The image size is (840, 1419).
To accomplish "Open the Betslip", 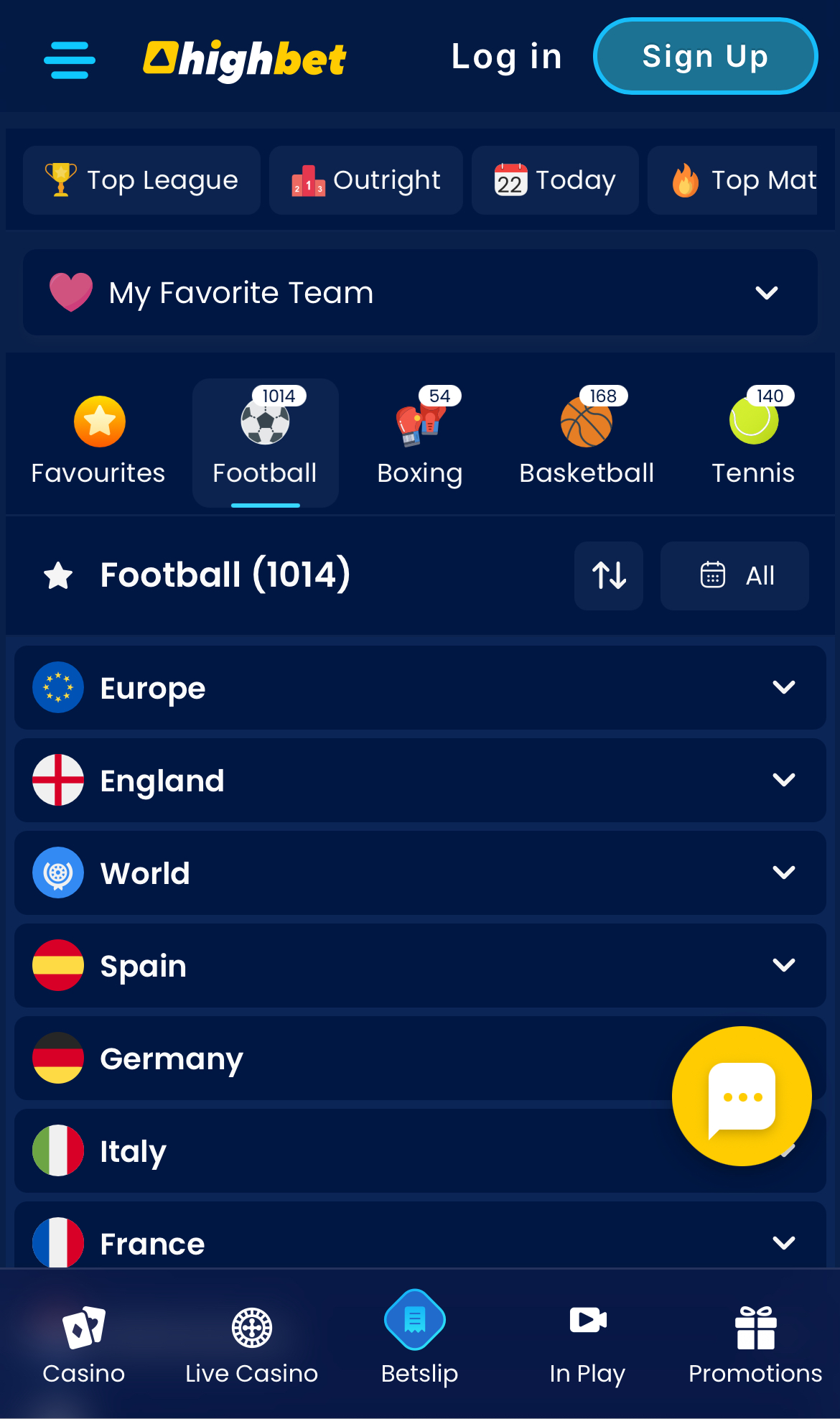I will (x=419, y=1336).
